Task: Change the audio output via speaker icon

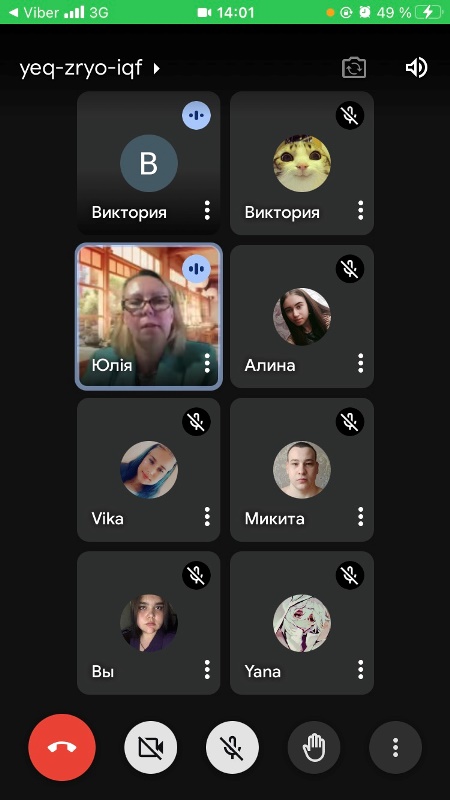Action: coord(416,68)
